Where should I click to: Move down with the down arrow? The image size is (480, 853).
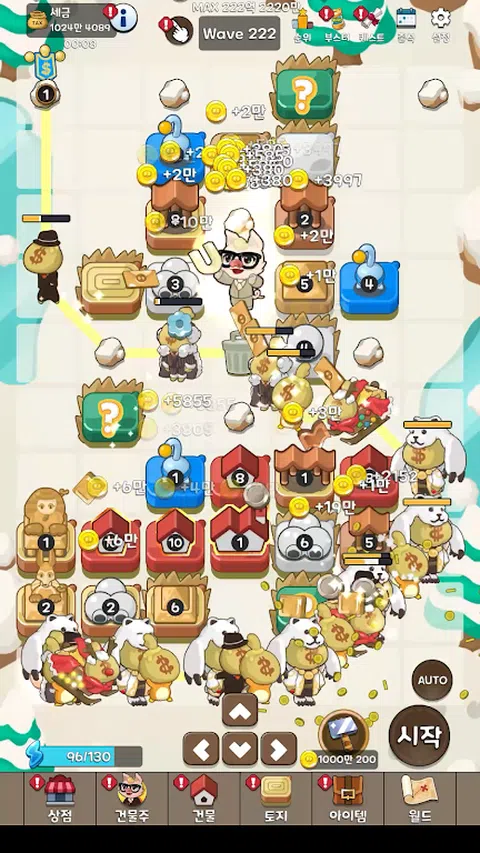[239, 749]
